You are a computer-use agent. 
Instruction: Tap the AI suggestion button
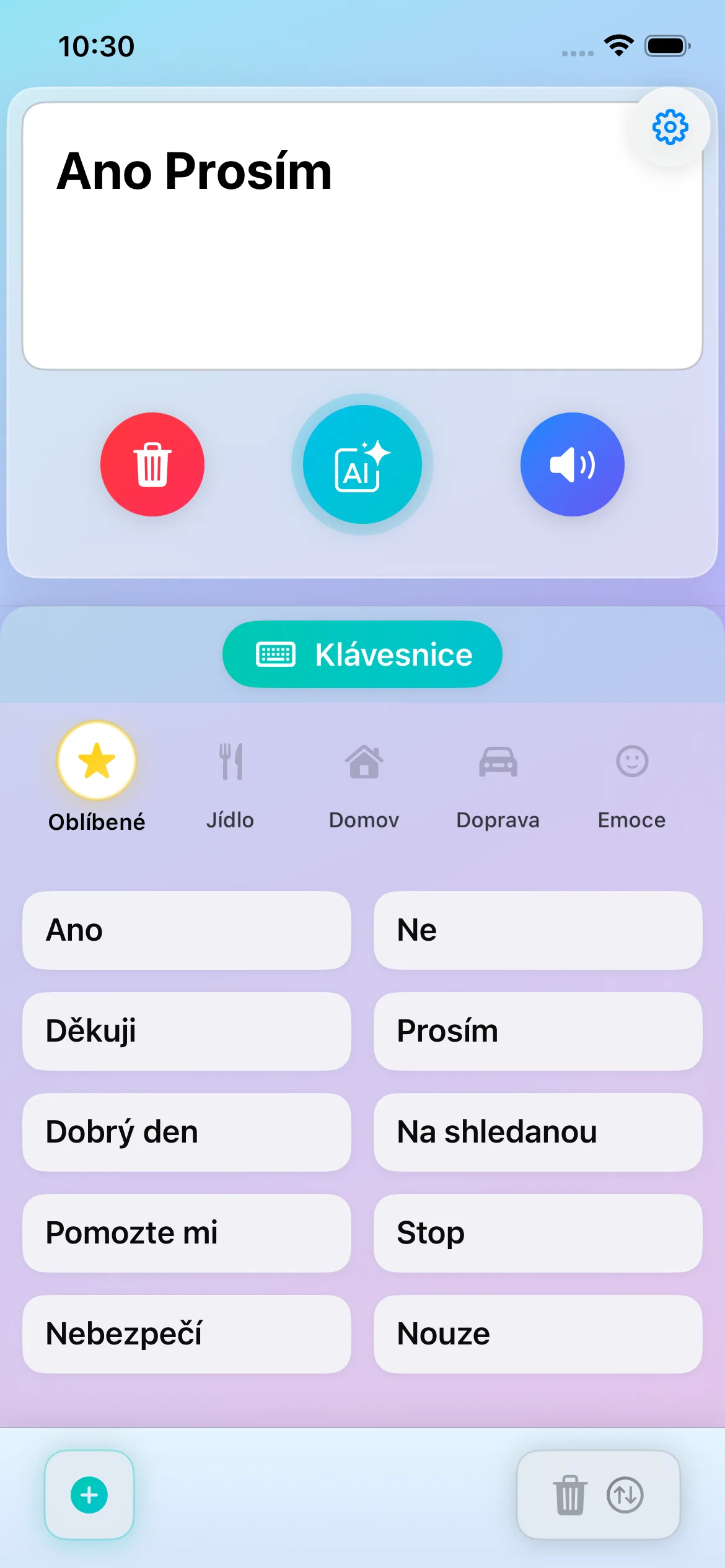(x=362, y=464)
